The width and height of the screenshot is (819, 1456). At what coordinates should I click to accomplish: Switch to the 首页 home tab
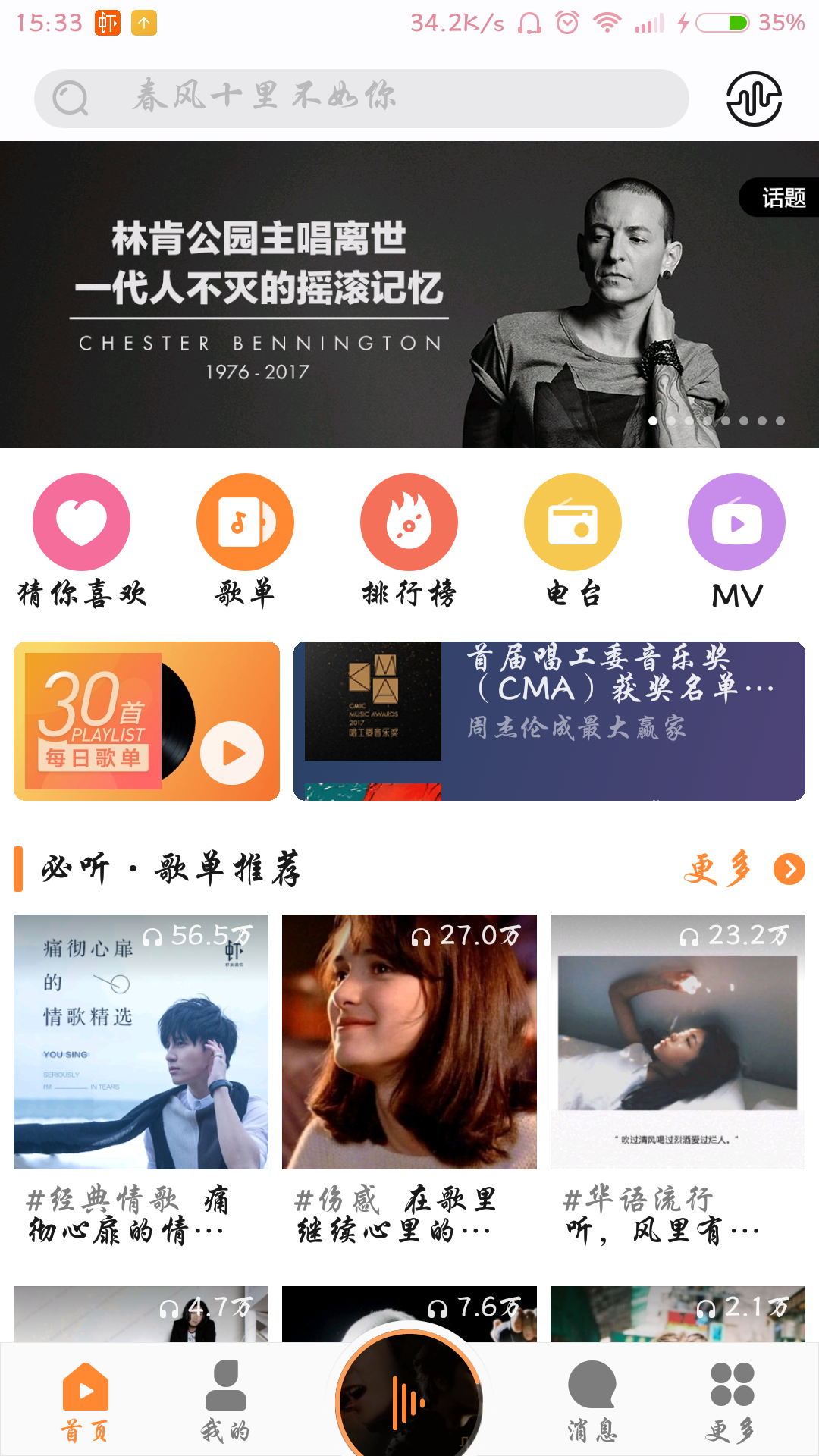click(x=85, y=1401)
